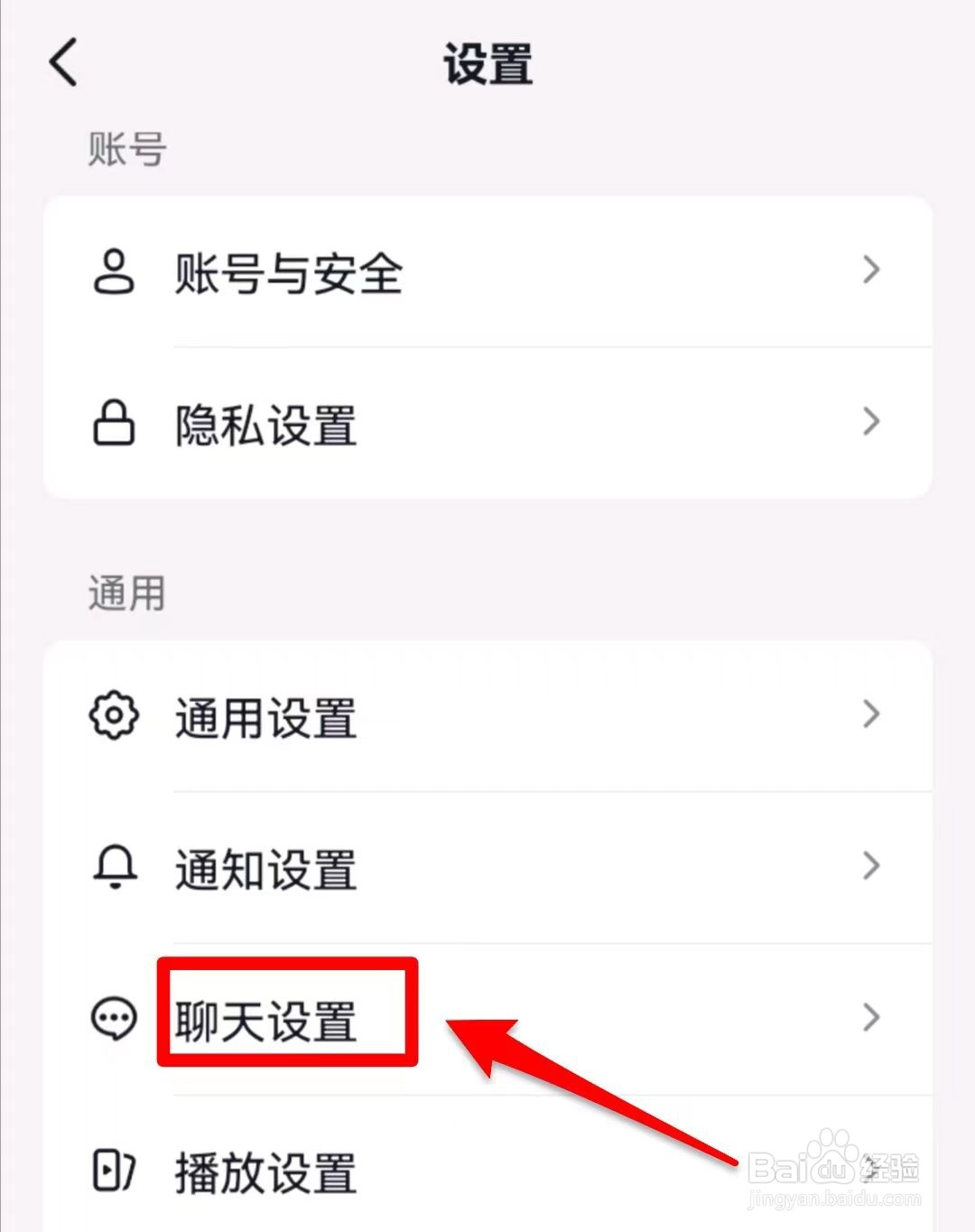Tap the person icon beside 账号与安全

115,272
